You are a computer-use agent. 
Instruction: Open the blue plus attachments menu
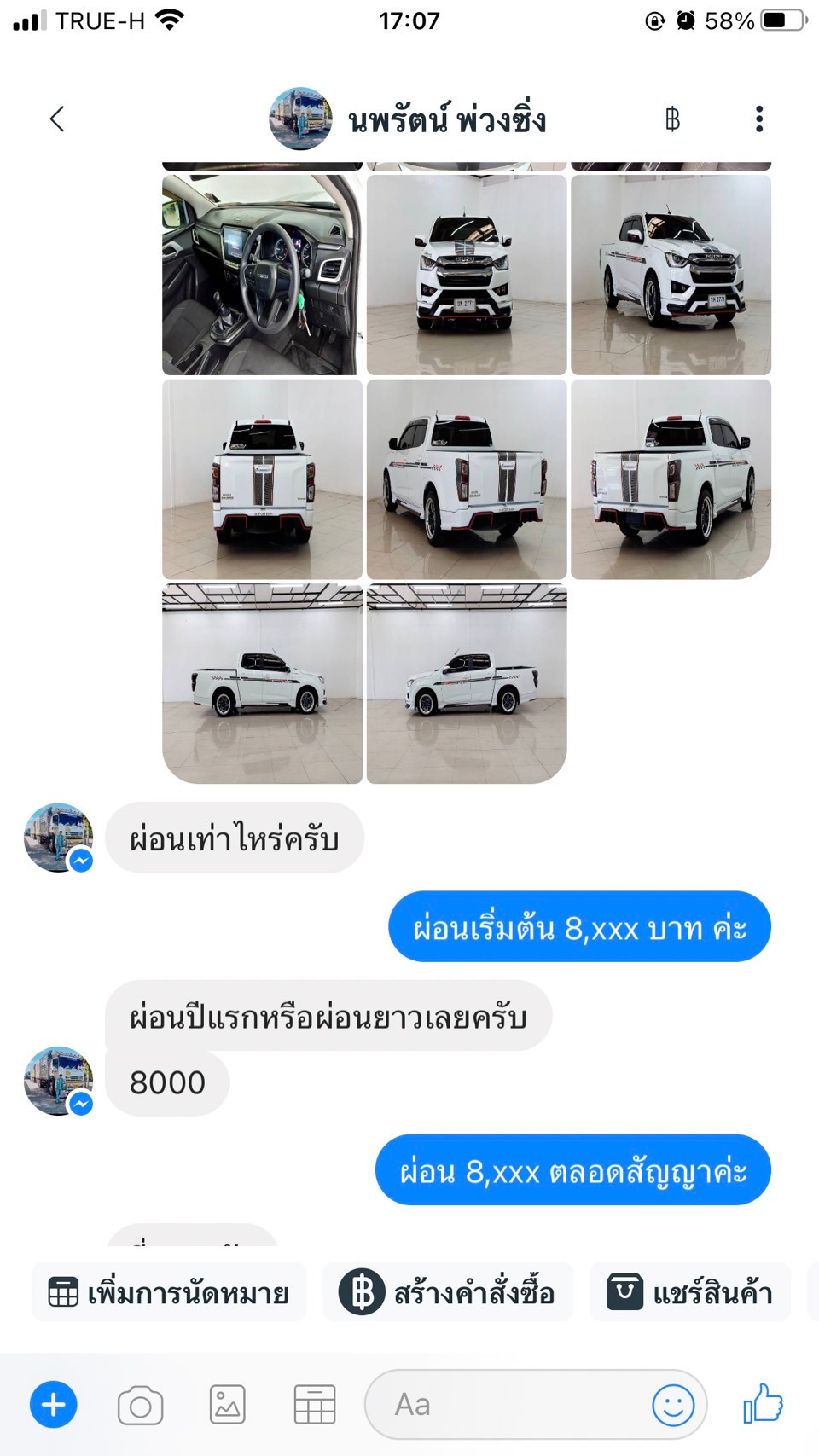[54, 1405]
